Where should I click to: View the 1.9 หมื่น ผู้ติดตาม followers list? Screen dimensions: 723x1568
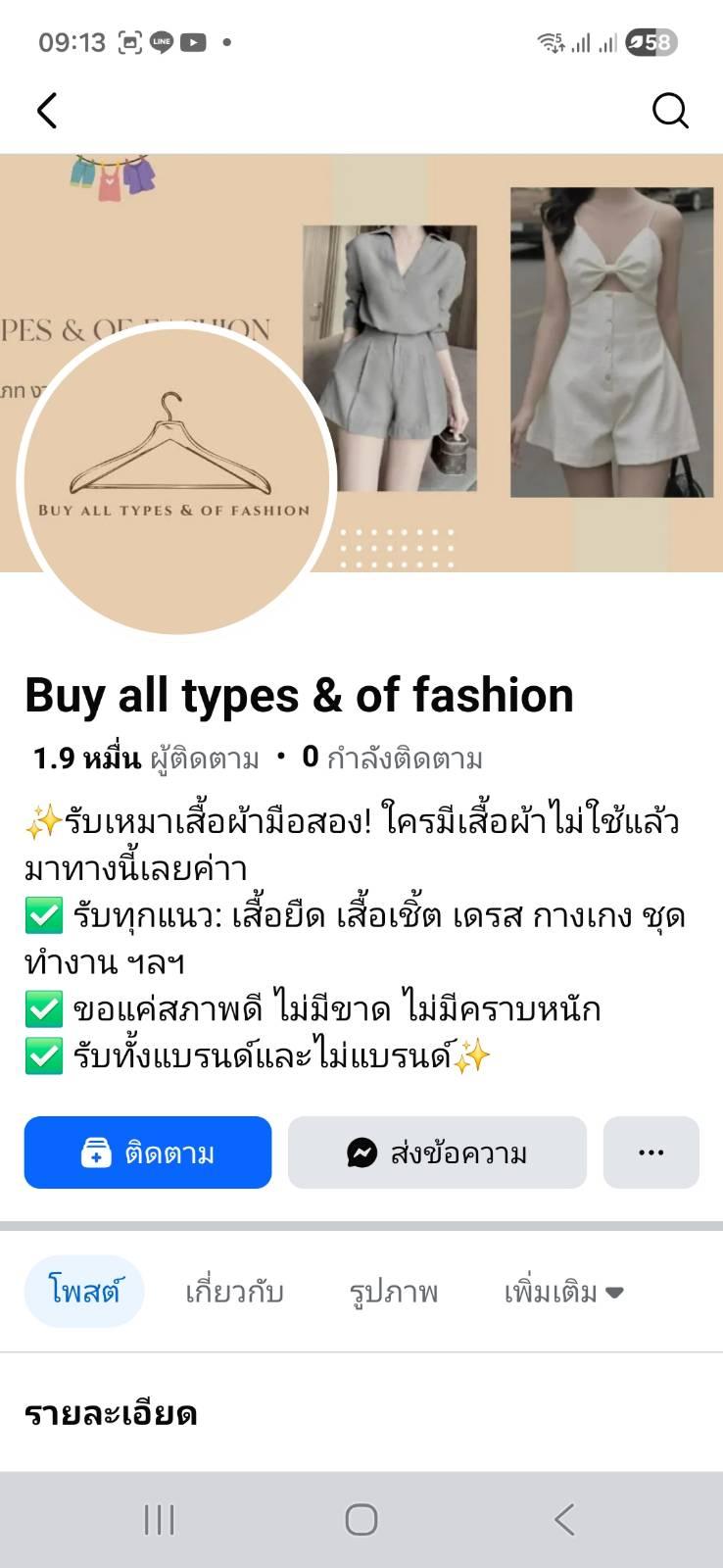[x=146, y=758]
